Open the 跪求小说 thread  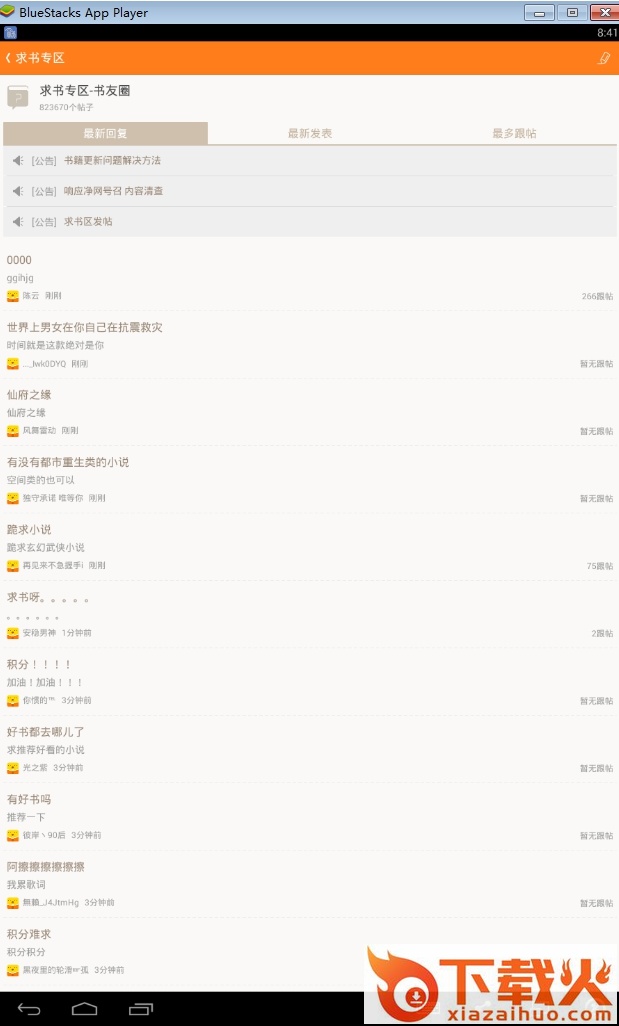(x=29, y=529)
